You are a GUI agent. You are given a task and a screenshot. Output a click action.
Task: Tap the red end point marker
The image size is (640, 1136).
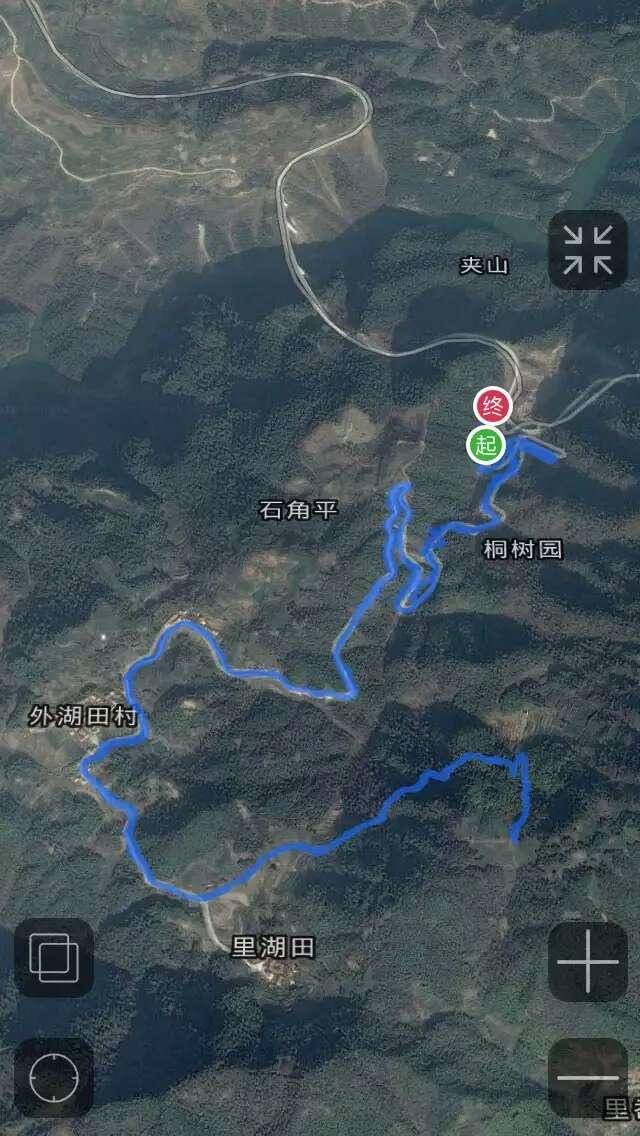[492, 406]
